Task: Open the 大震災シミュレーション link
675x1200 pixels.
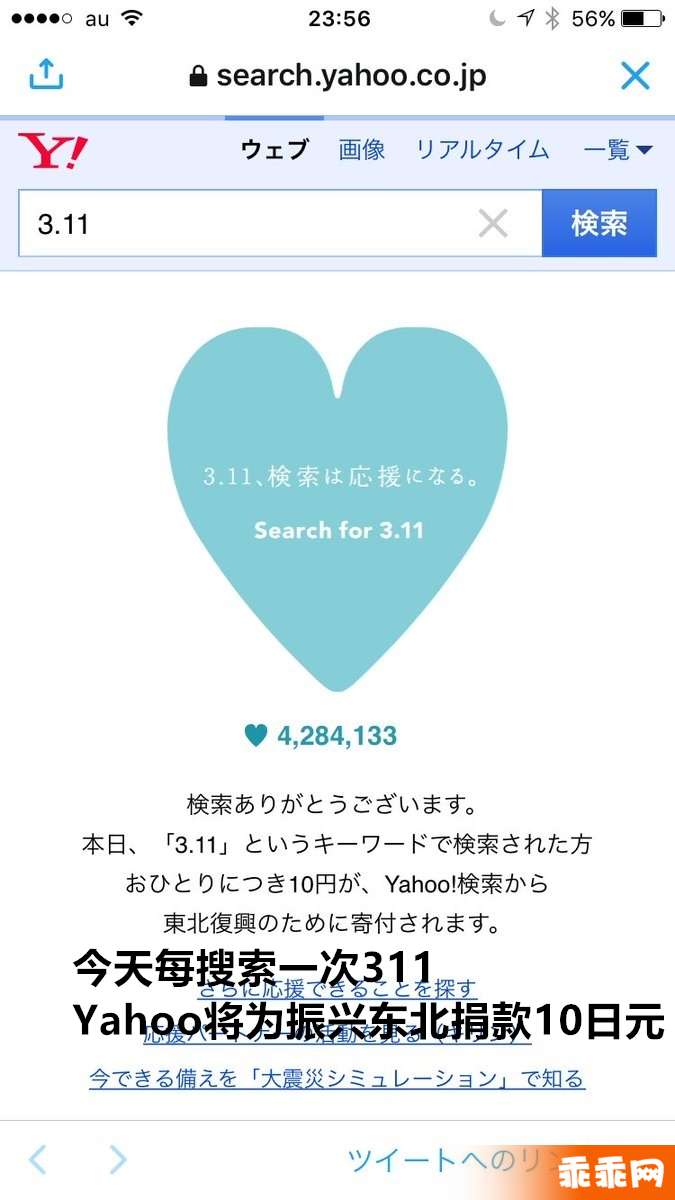Action: (337, 1079)
